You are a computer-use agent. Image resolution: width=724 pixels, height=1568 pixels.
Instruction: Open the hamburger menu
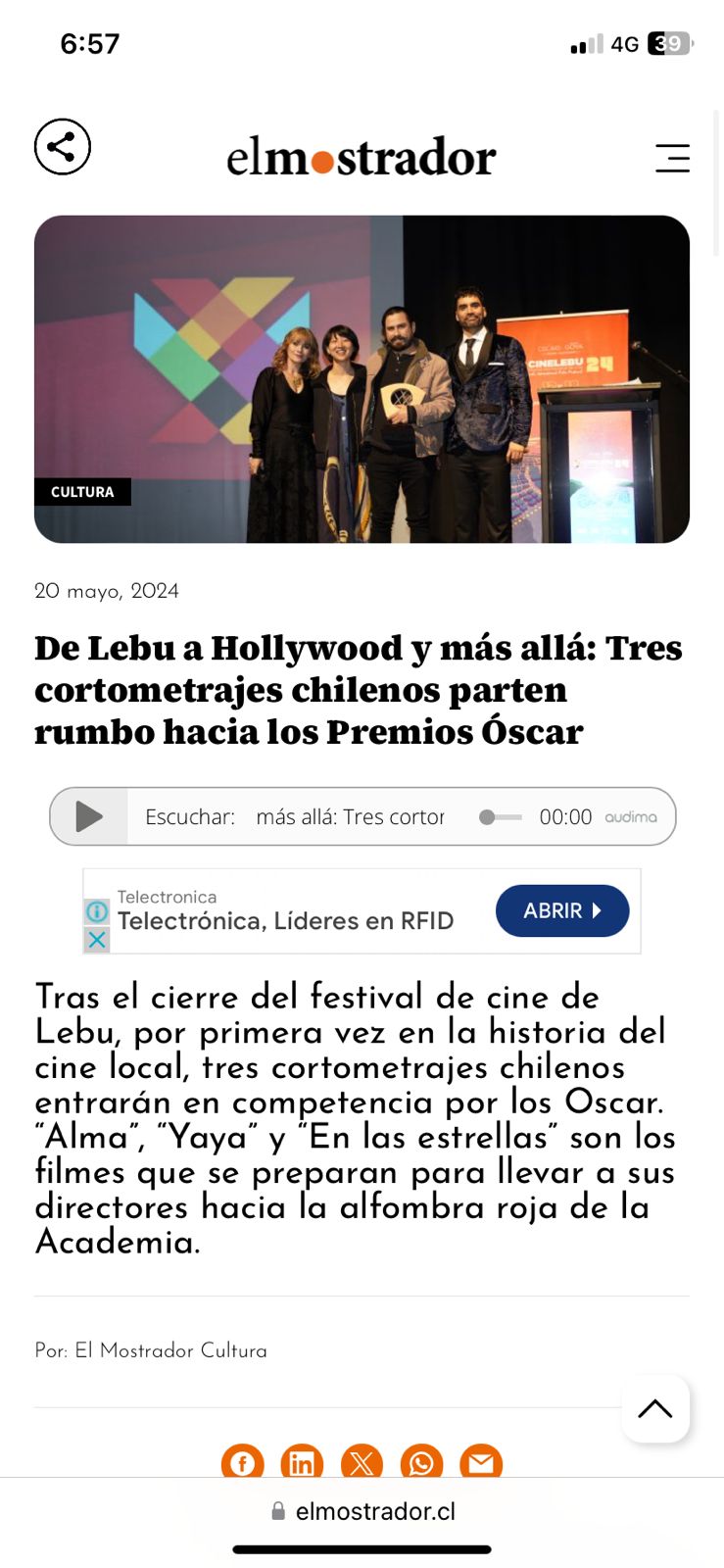(x=673, y=158)
